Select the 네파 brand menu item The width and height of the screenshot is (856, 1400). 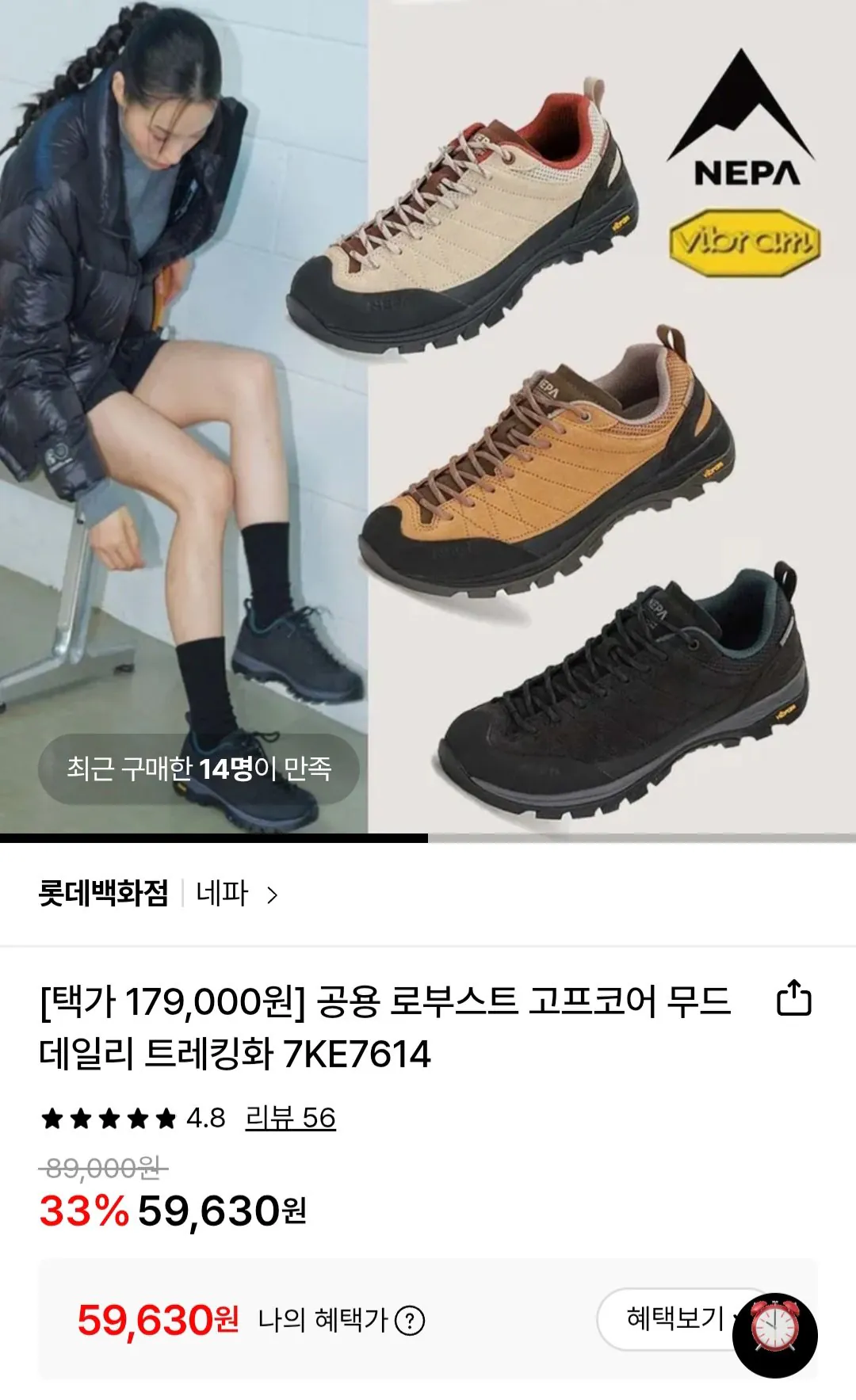pyautogui.click(x=220, y=893)
